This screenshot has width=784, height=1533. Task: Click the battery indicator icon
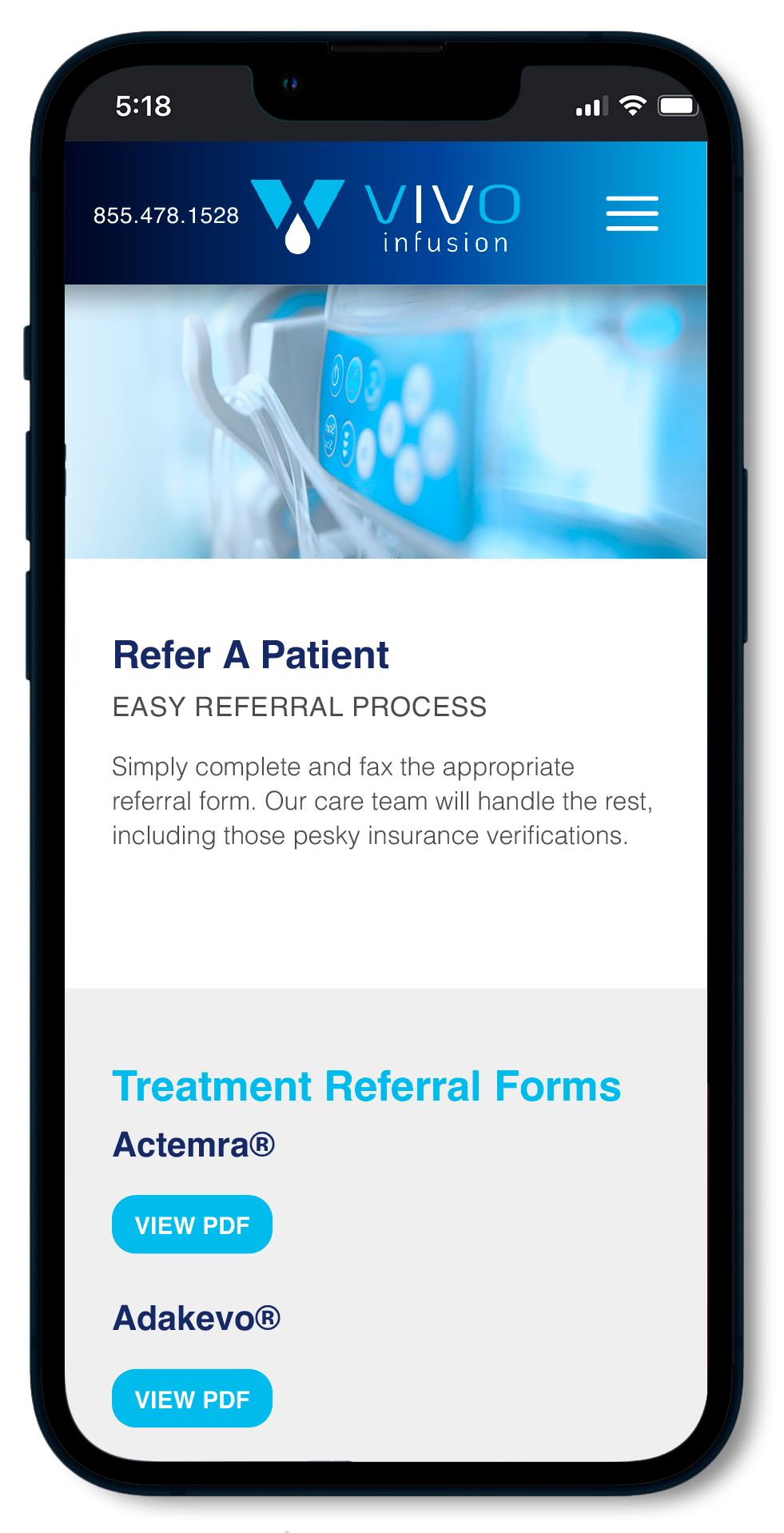pos(678,103)
